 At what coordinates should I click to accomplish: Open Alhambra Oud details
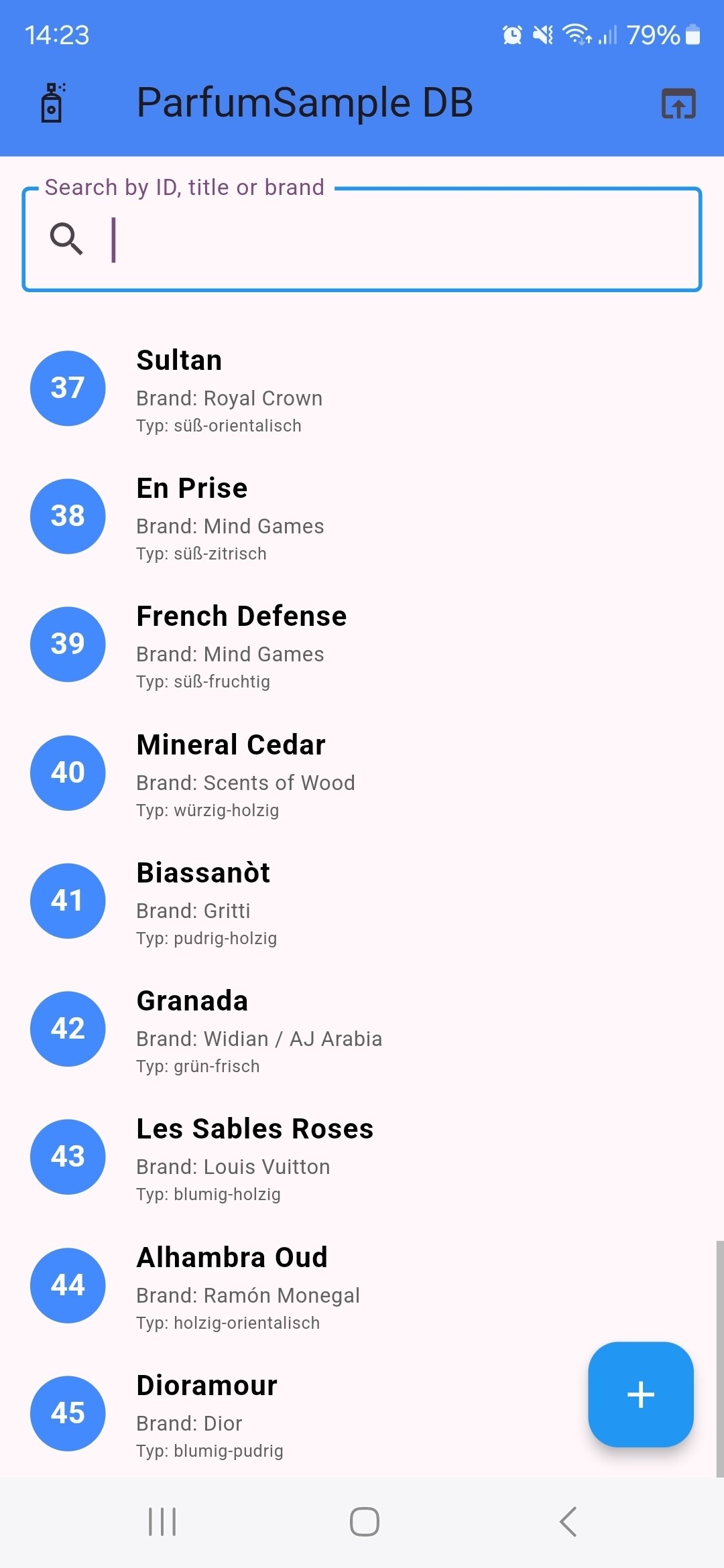(362, 1286)
